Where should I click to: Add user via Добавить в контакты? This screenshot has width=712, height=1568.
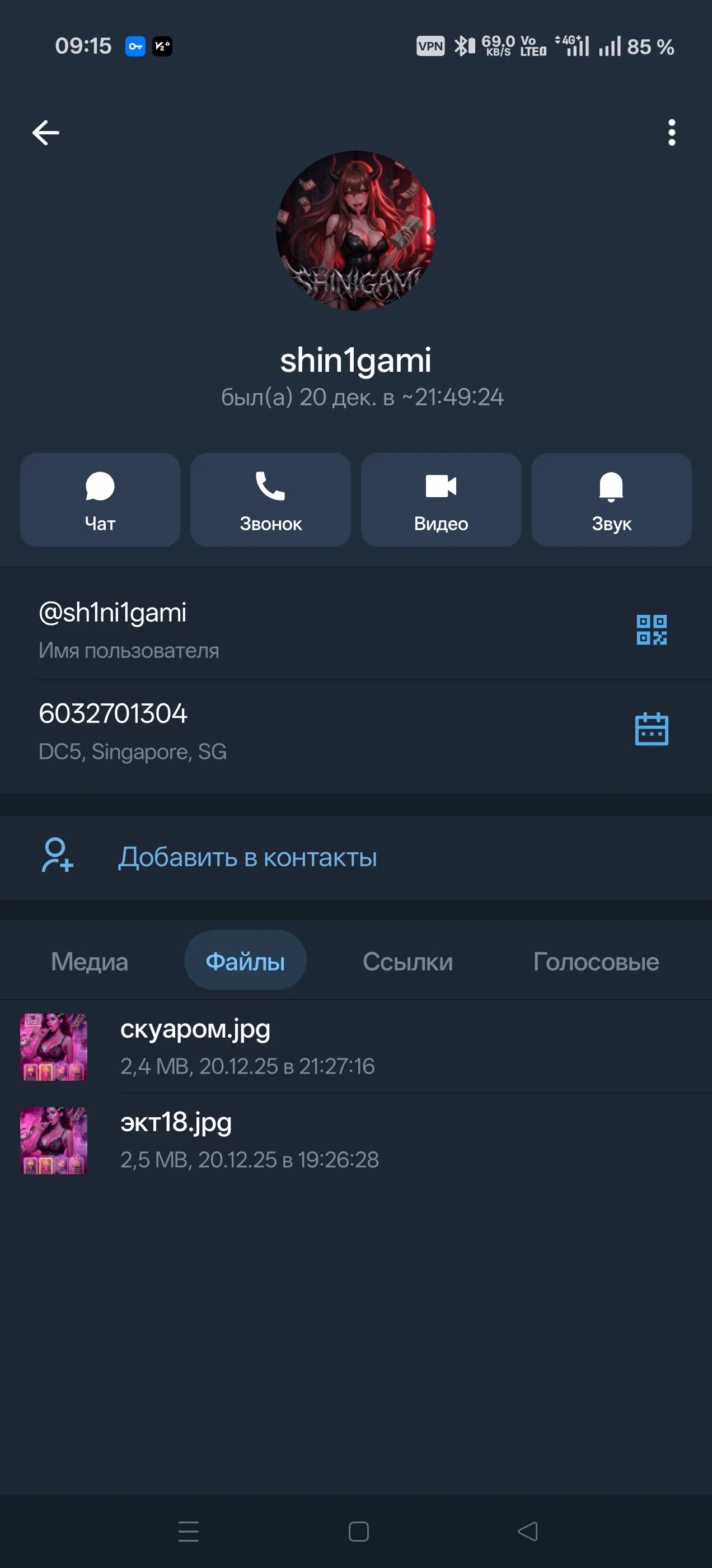(x=247, y=857)
